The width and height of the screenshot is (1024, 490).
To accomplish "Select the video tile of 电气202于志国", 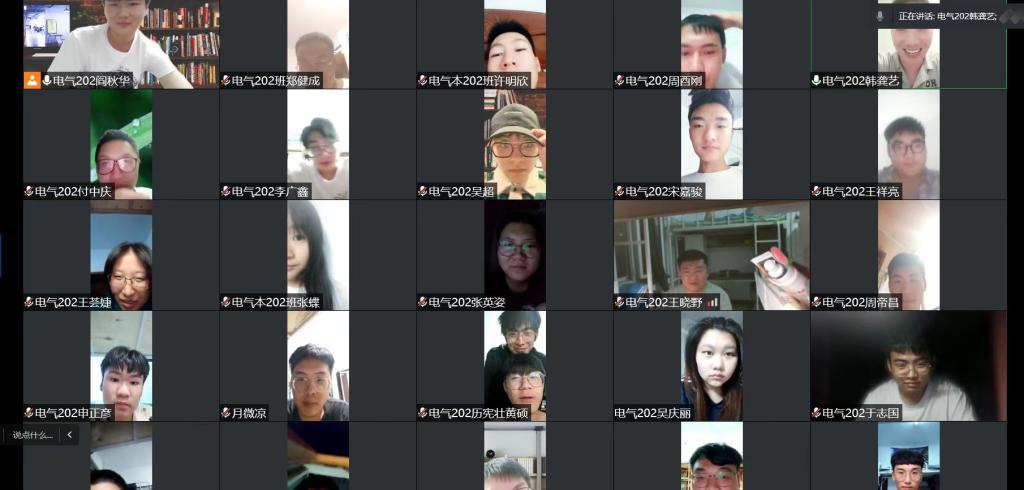I will (908, 366).
